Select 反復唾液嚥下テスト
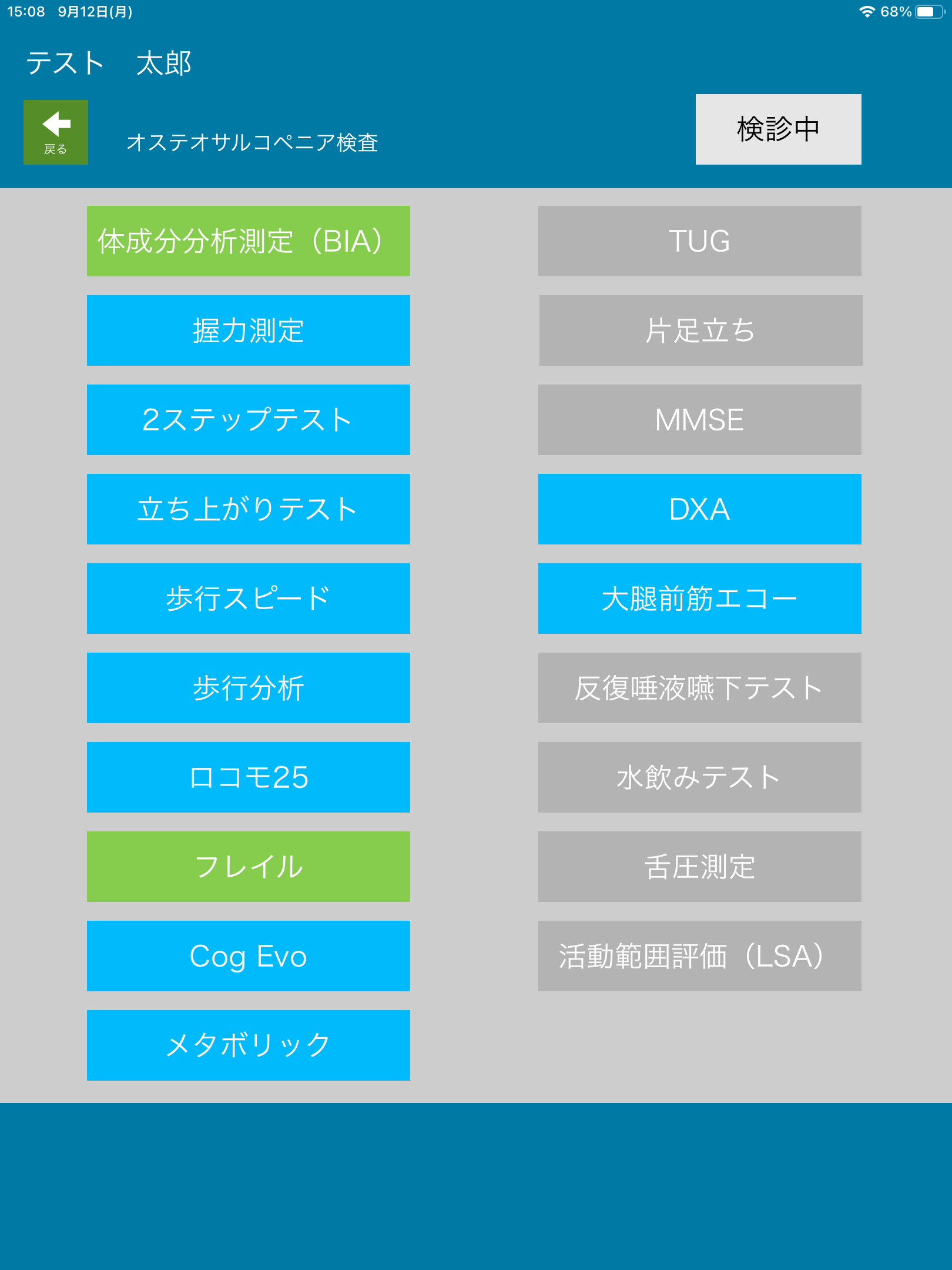The width and height of the screenshot is (952, 1270). click(x=699, y=688)
